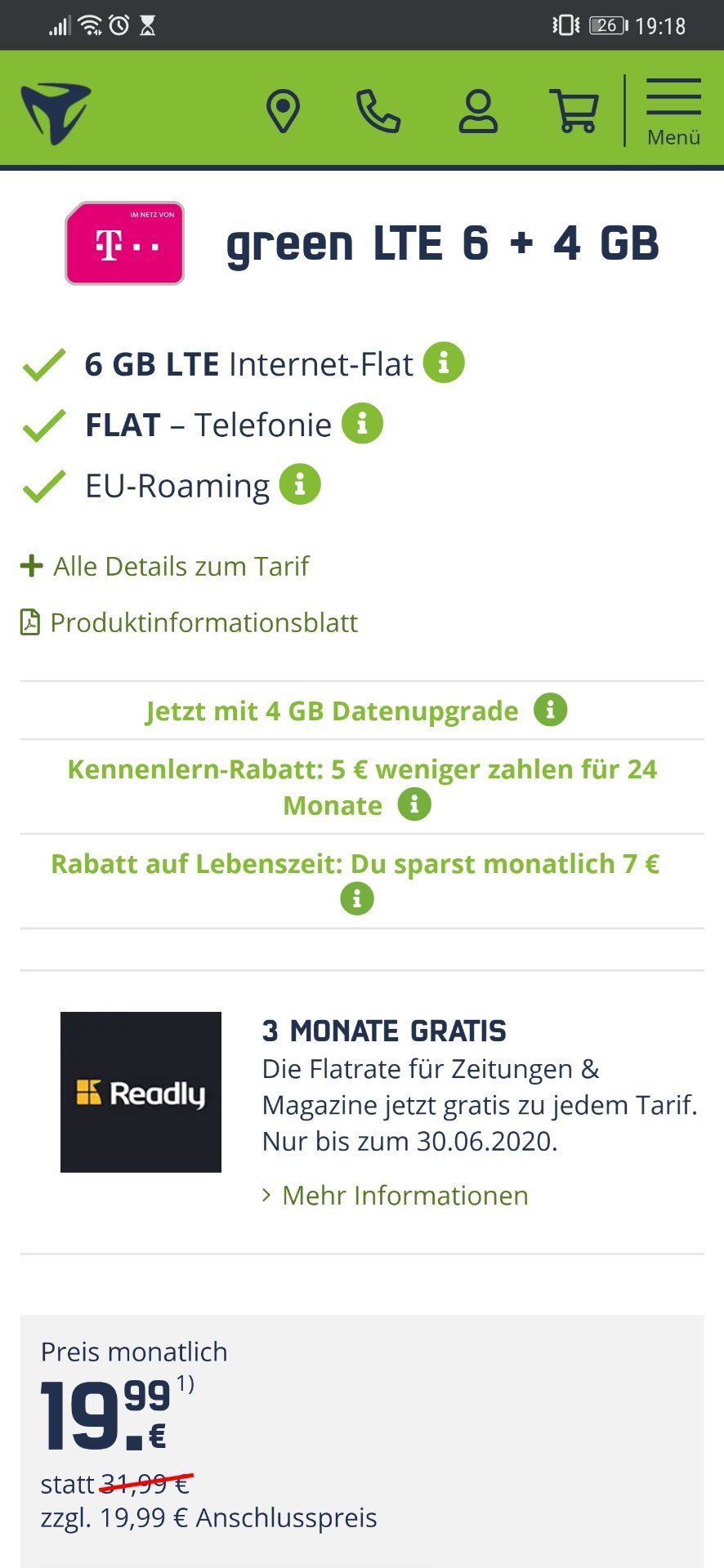
Task: Show info for EU-Roaming
Action: [300, 484]
